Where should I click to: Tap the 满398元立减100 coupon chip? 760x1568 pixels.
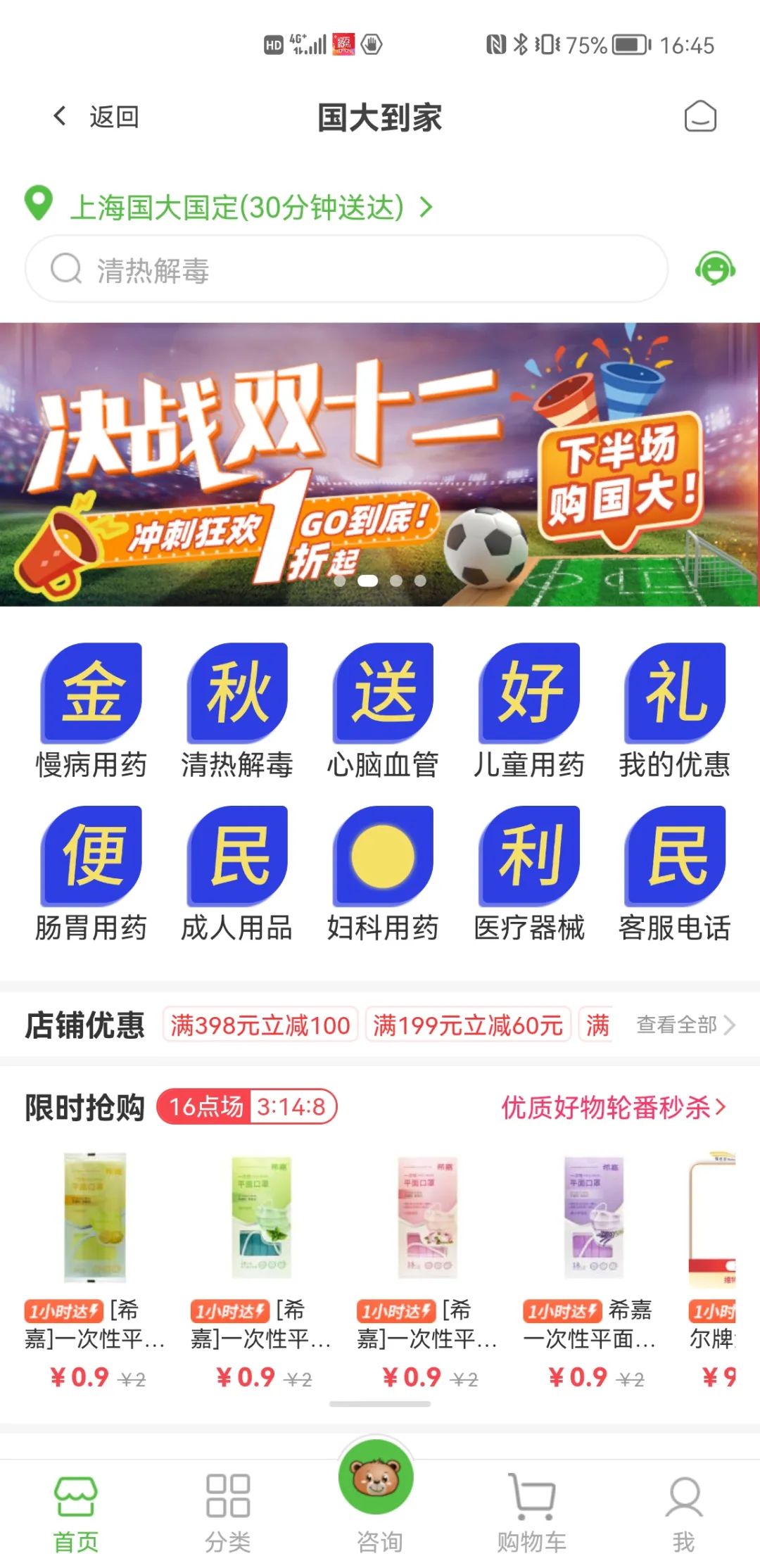(x=260, y=1025)
